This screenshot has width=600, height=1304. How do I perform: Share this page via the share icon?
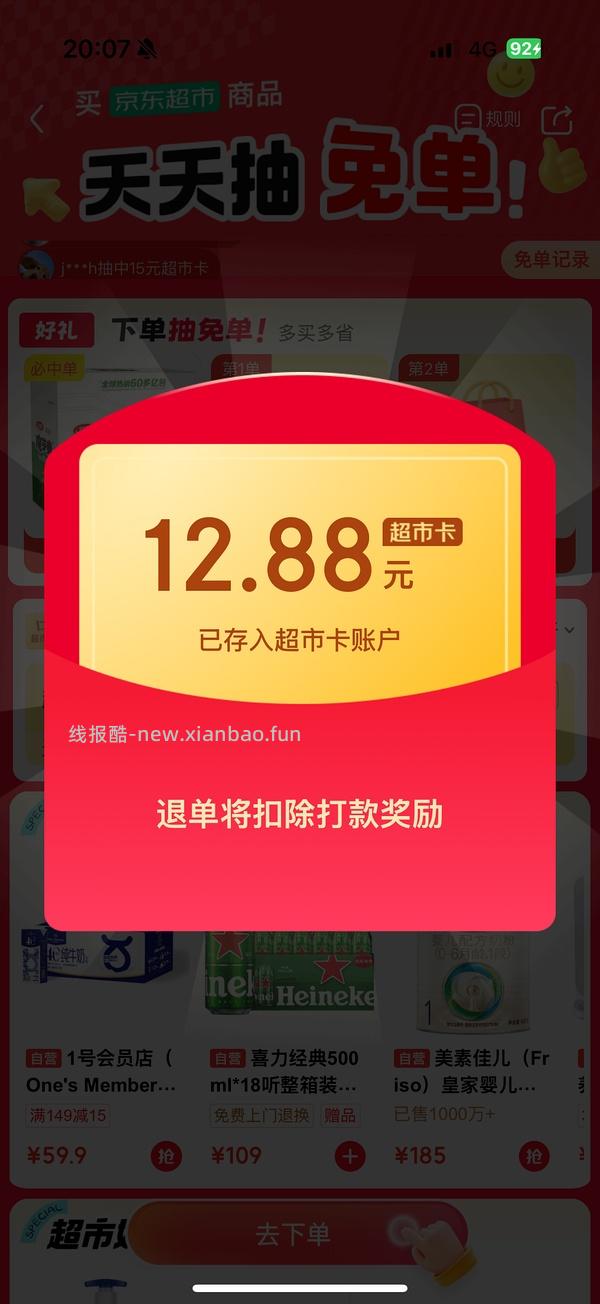click(x=557, y=120)
